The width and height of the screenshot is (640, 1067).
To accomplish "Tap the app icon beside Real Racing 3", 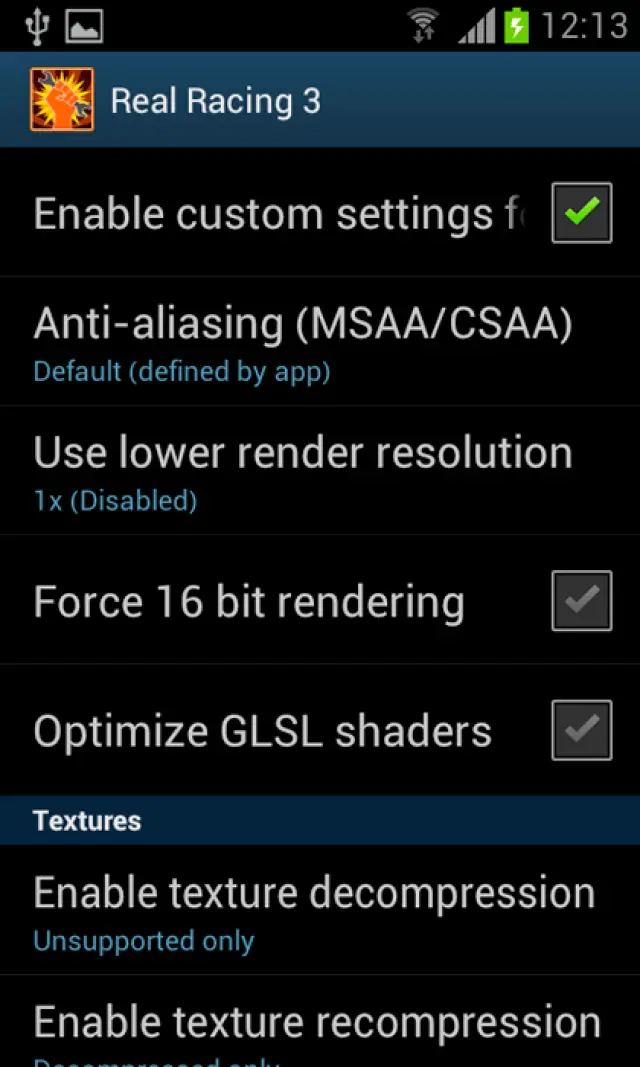I will [x=62, y=100].
